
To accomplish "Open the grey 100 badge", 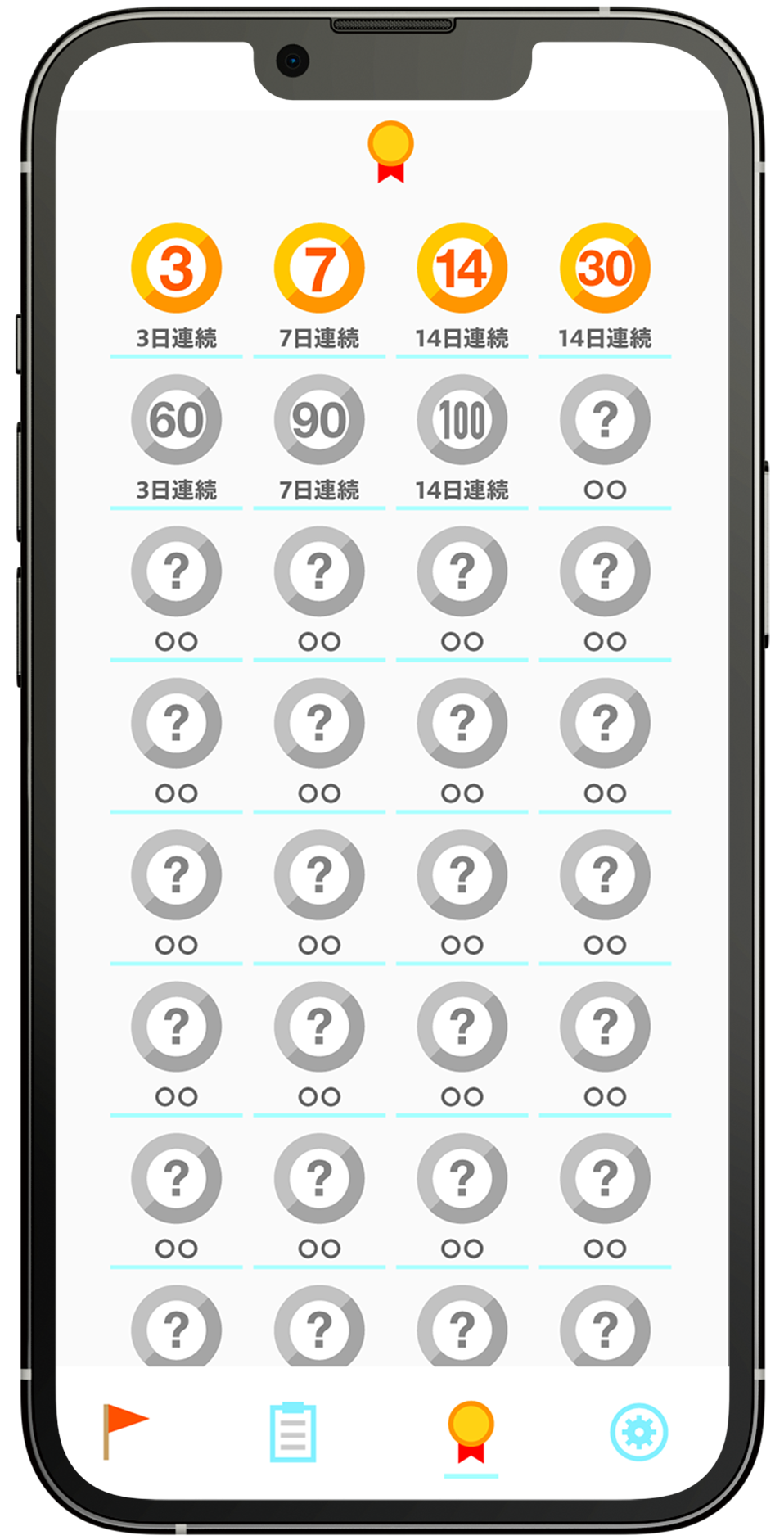I will [x=462, y=420].
